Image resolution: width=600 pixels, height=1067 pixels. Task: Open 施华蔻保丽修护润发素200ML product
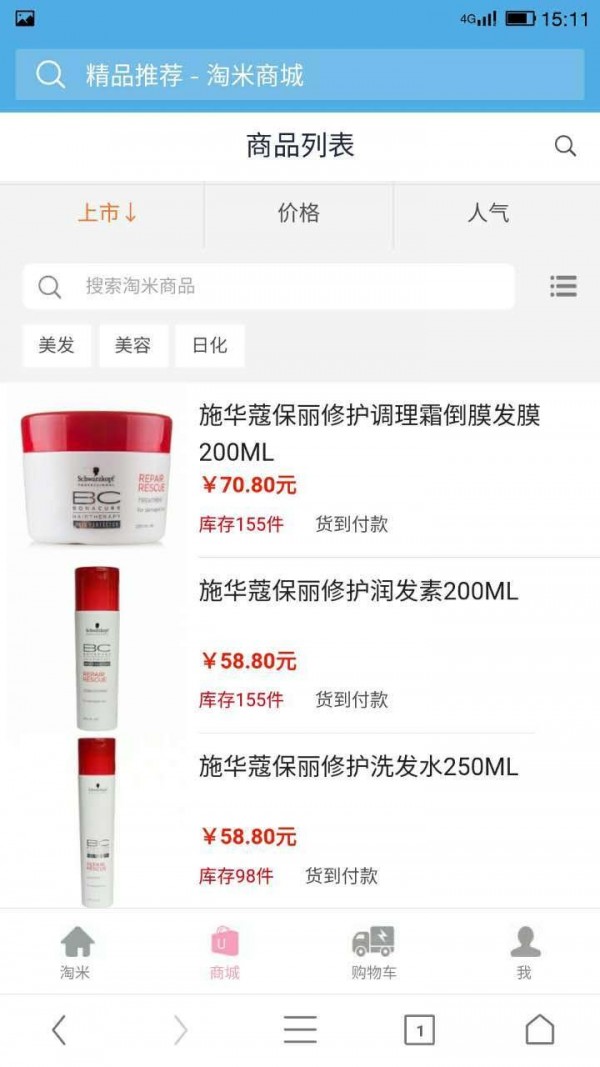coord(358,592)
